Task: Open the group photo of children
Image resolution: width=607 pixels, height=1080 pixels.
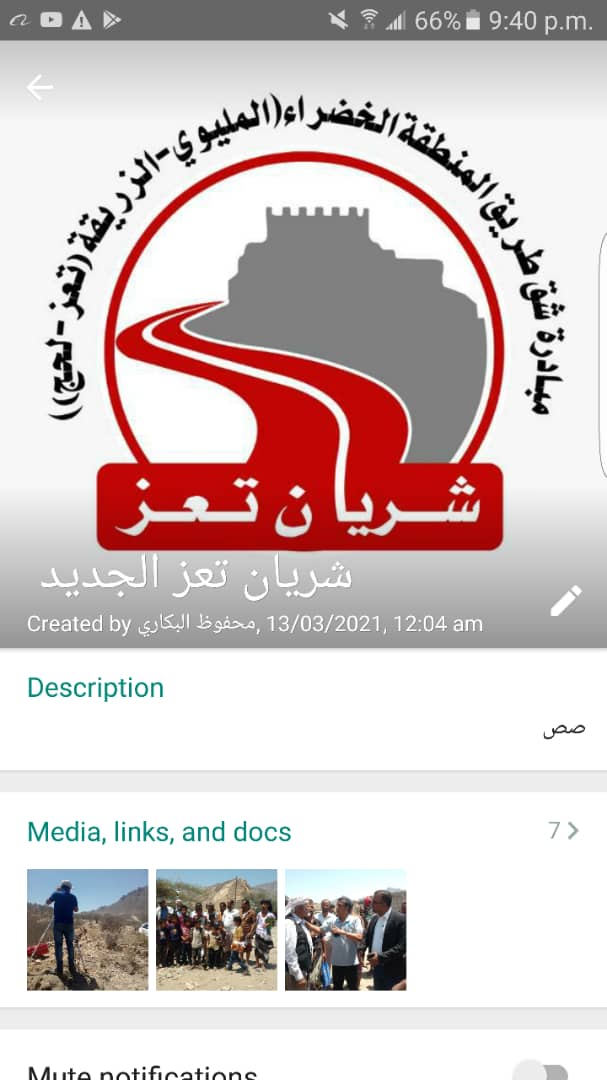Action: (x=216, y=929)
